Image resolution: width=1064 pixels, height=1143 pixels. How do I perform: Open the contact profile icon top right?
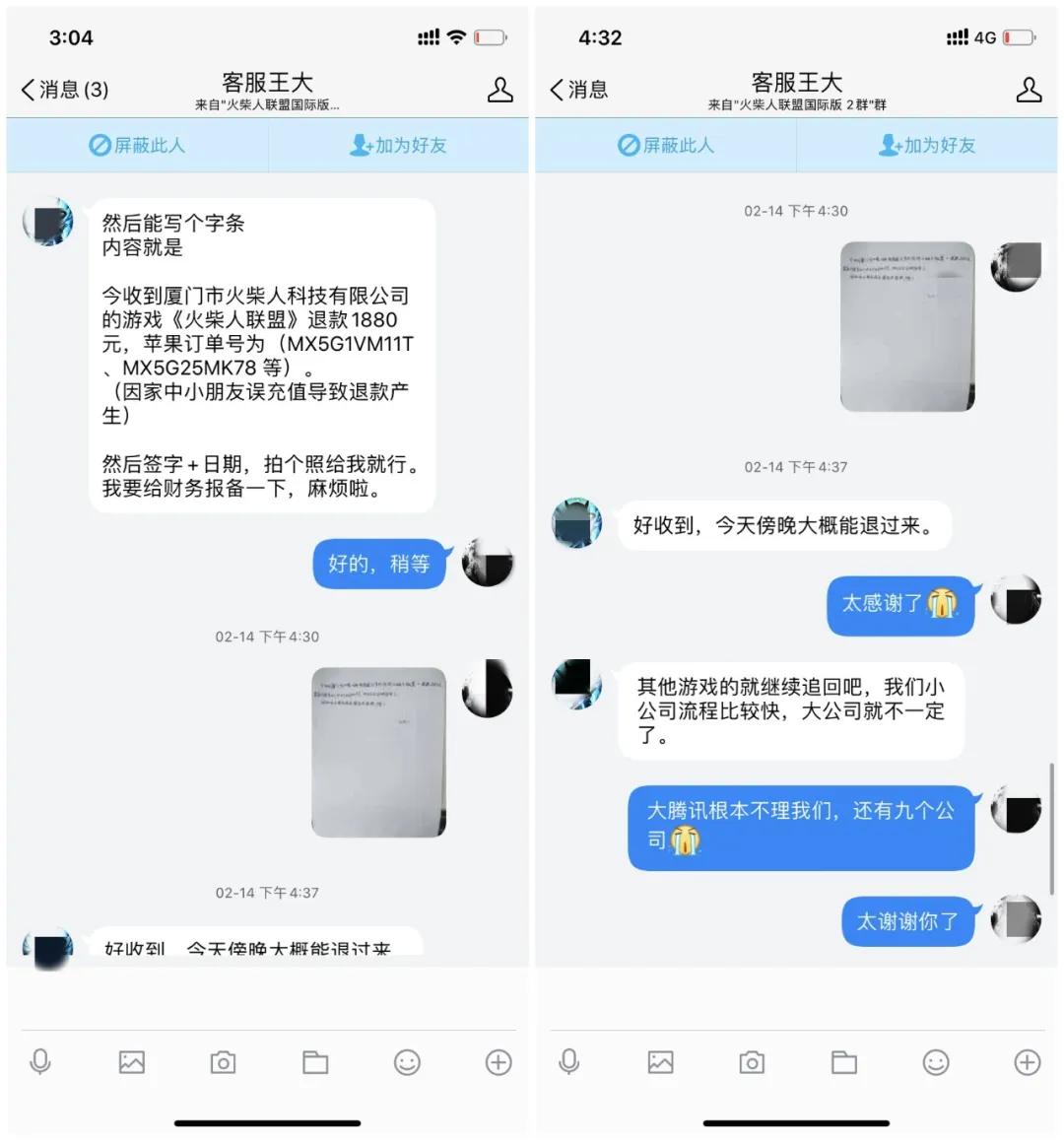coord(1029,89)
